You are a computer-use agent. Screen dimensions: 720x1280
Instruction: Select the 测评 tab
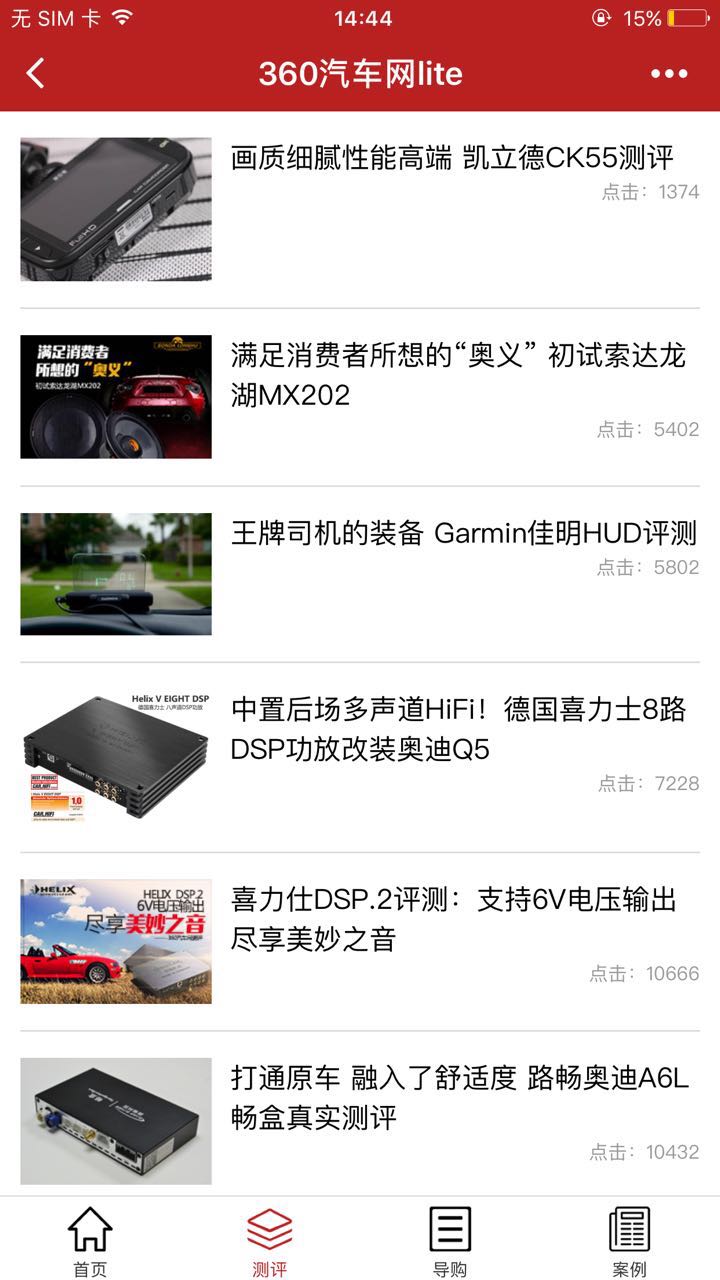tap(270, 1241)
